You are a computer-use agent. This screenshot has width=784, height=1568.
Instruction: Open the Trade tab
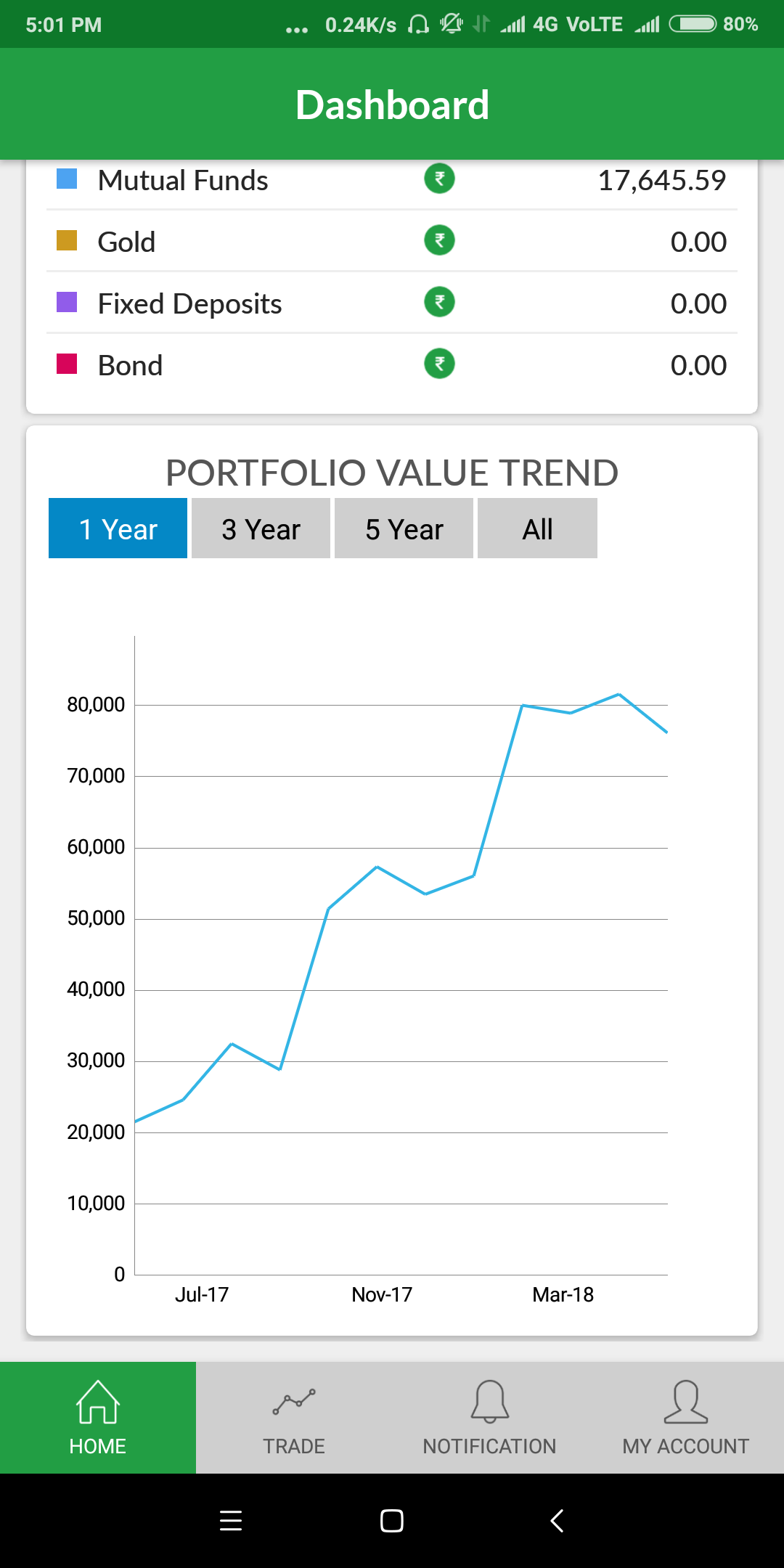click(x=294, y=1417)
